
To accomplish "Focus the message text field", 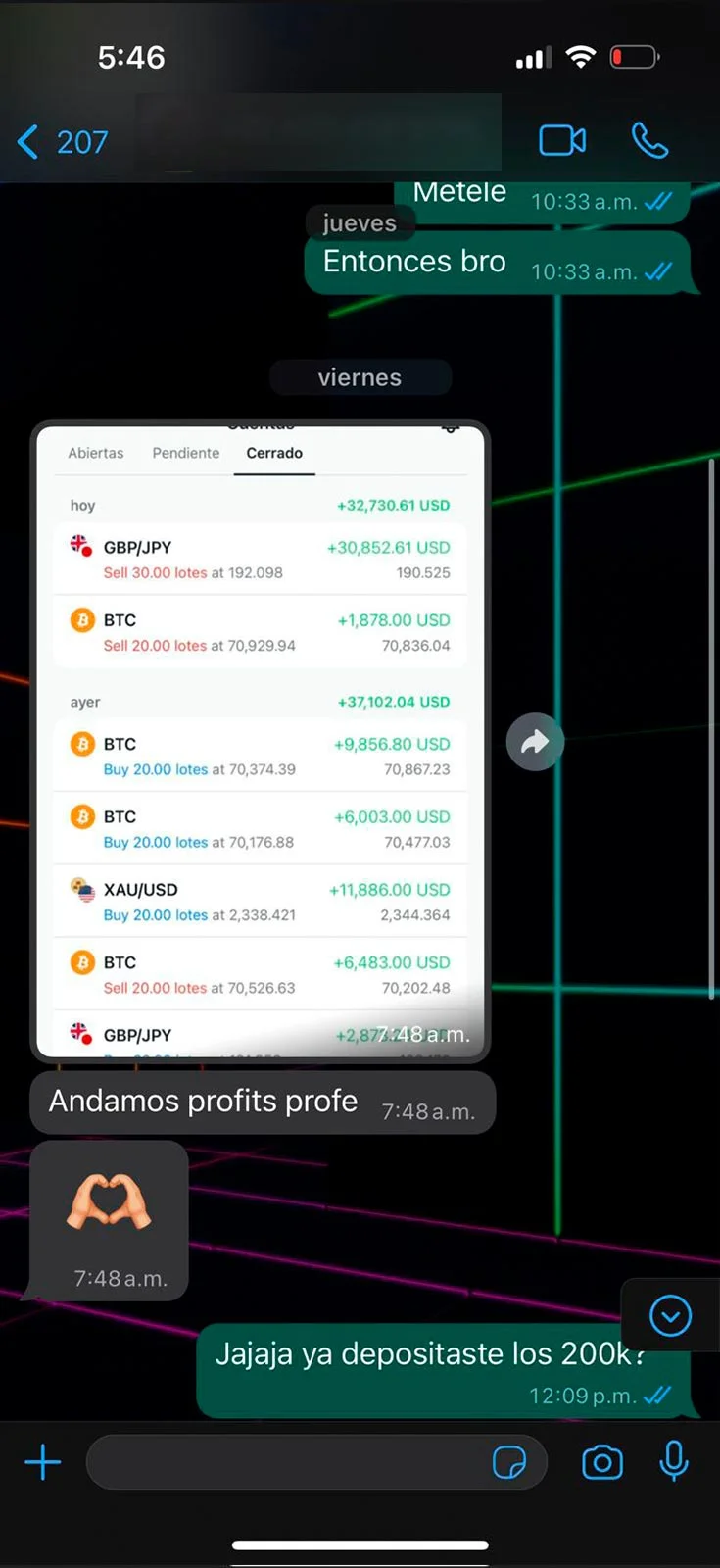I will click(x=284, y=1463).
